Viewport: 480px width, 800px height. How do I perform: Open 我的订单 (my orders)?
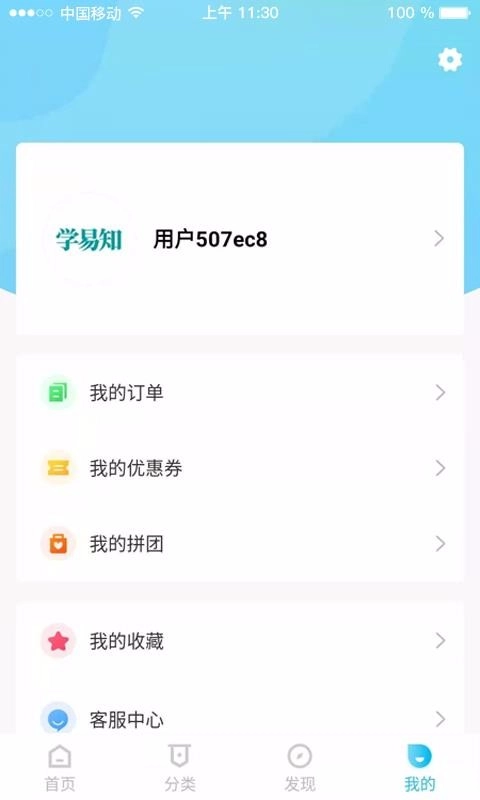point(240,393)
